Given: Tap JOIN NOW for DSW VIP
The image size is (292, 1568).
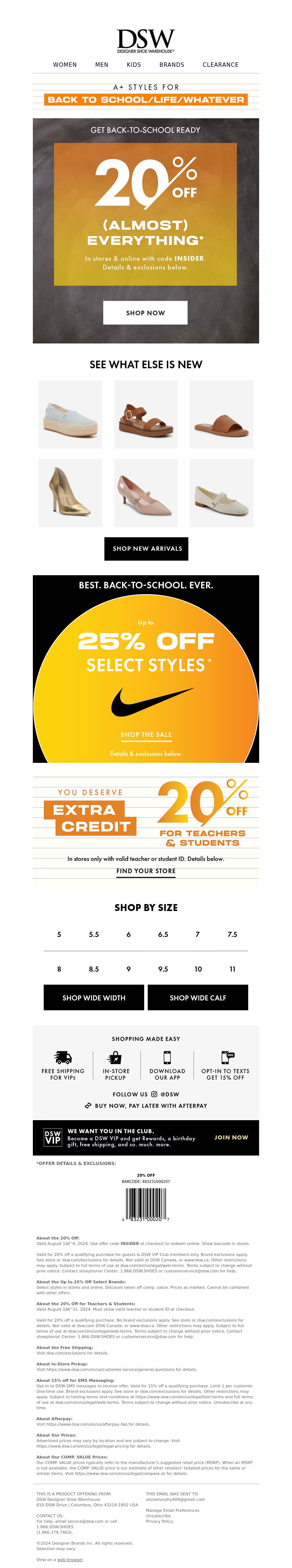Looking at the screenshot, I should (231, 1137).
